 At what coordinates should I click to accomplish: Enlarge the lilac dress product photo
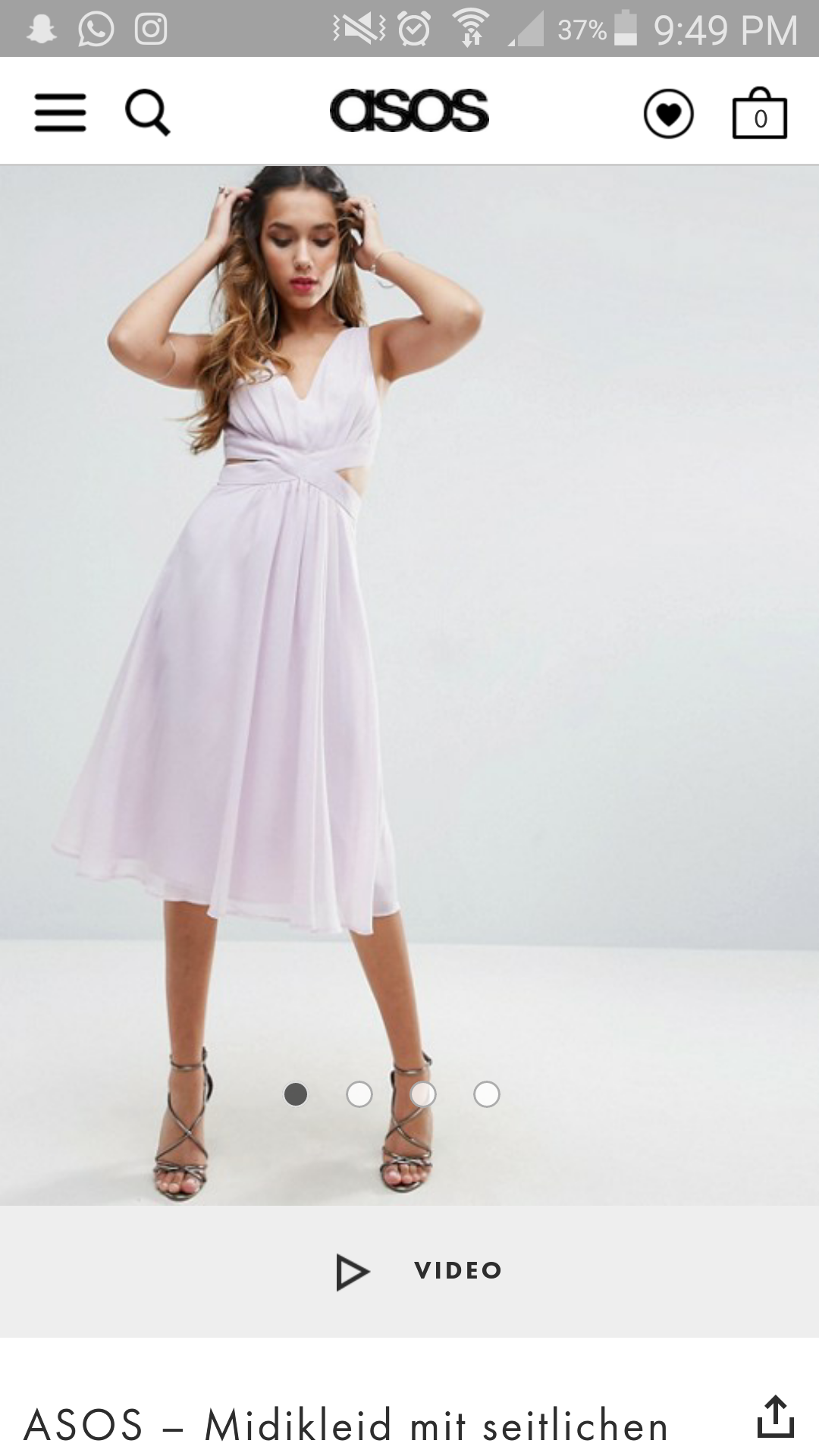409,645
